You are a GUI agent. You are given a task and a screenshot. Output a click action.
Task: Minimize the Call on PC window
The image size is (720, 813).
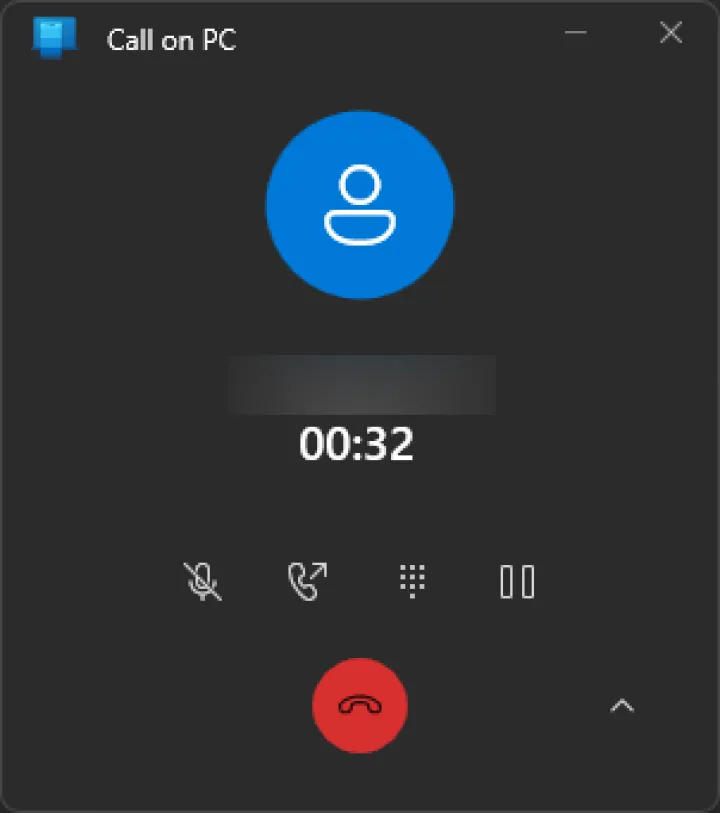[575, 33]
